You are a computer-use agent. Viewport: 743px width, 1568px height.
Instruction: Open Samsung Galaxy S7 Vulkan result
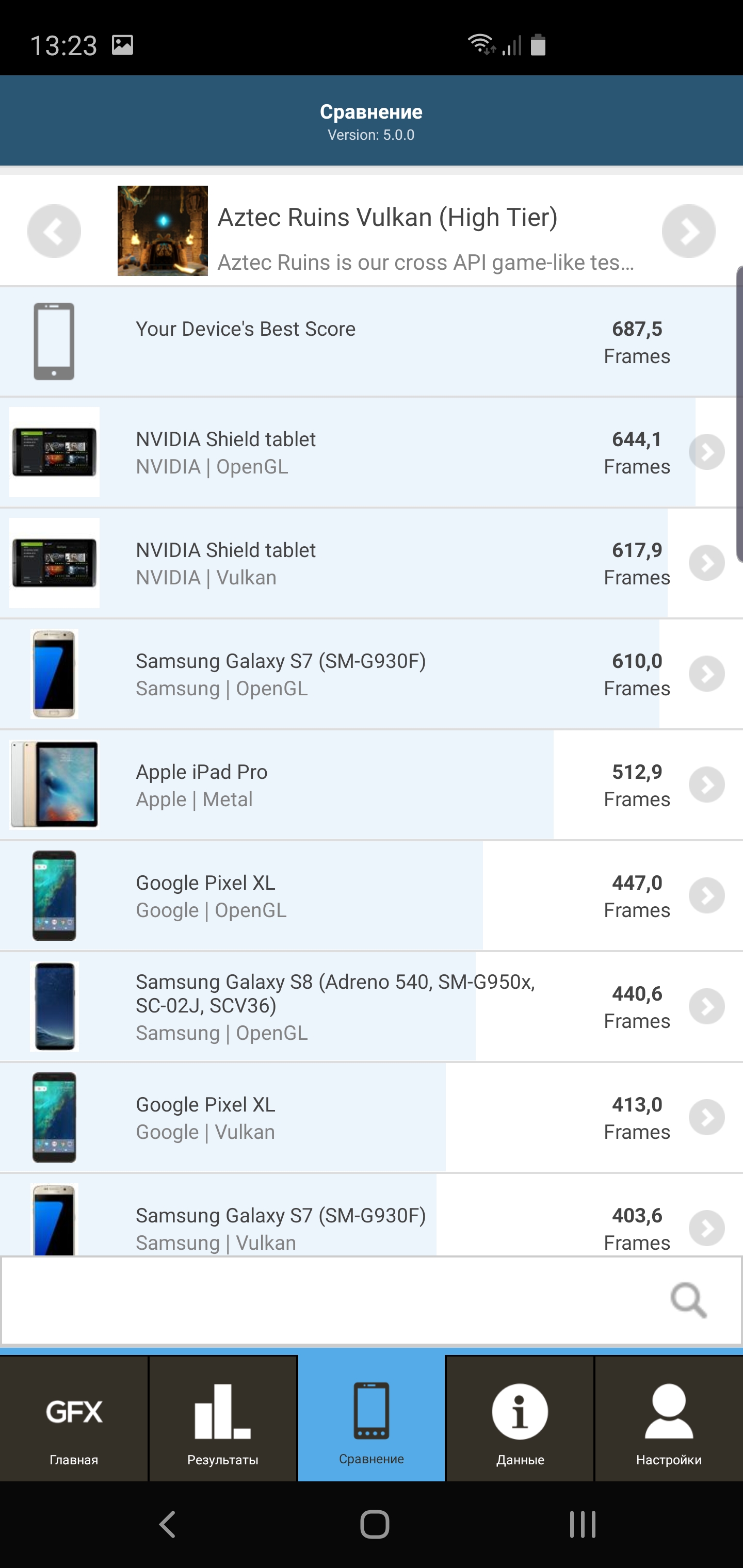tap(706, 1228)
